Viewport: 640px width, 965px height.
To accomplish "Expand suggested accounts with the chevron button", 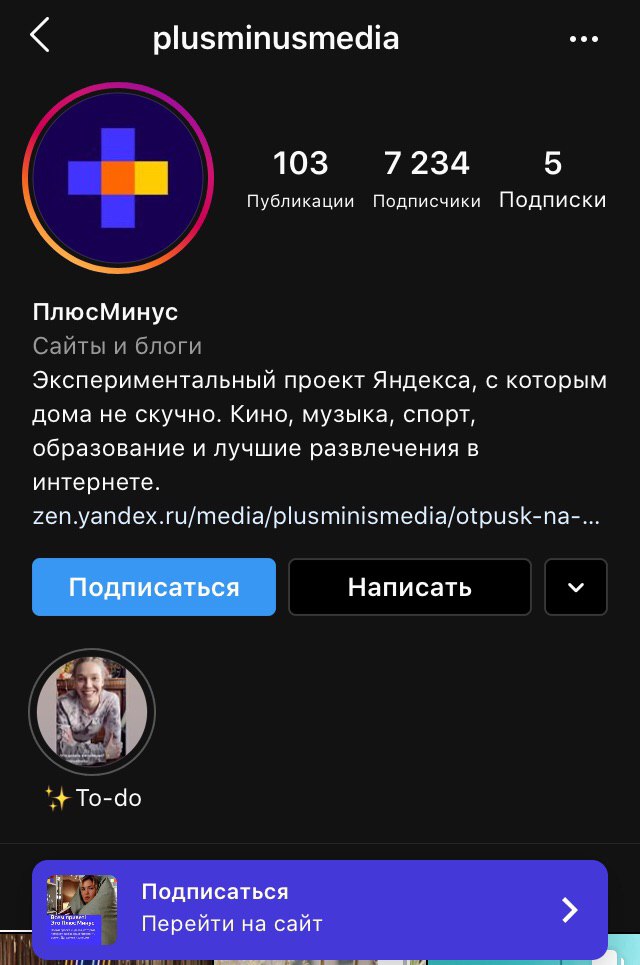I will (x=576, y=587).
